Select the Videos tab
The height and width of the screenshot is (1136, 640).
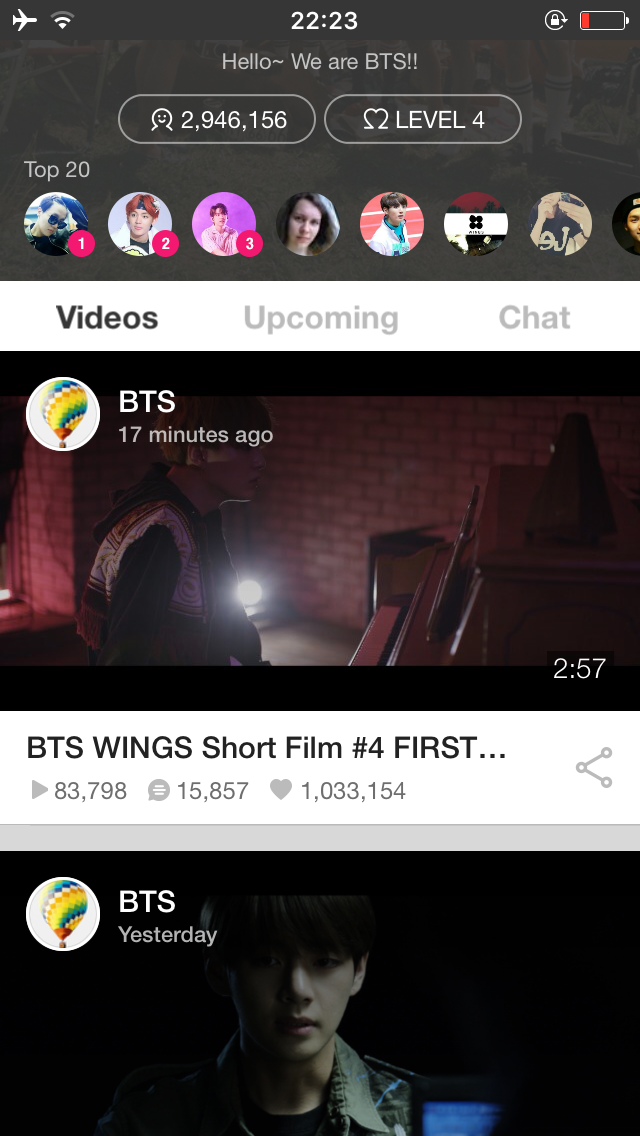107,317
